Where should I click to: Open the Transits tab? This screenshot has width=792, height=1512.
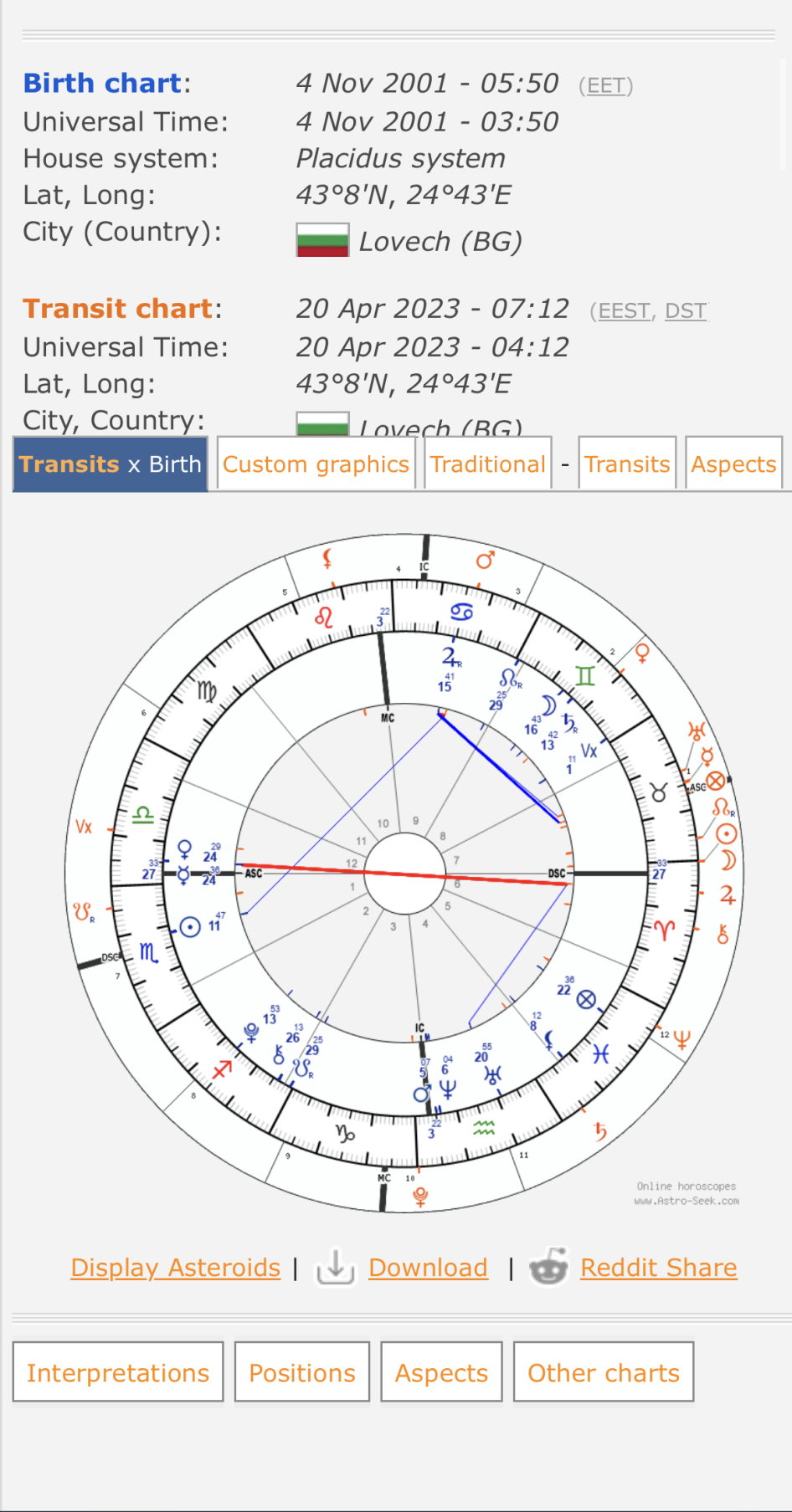click(626, 464)
